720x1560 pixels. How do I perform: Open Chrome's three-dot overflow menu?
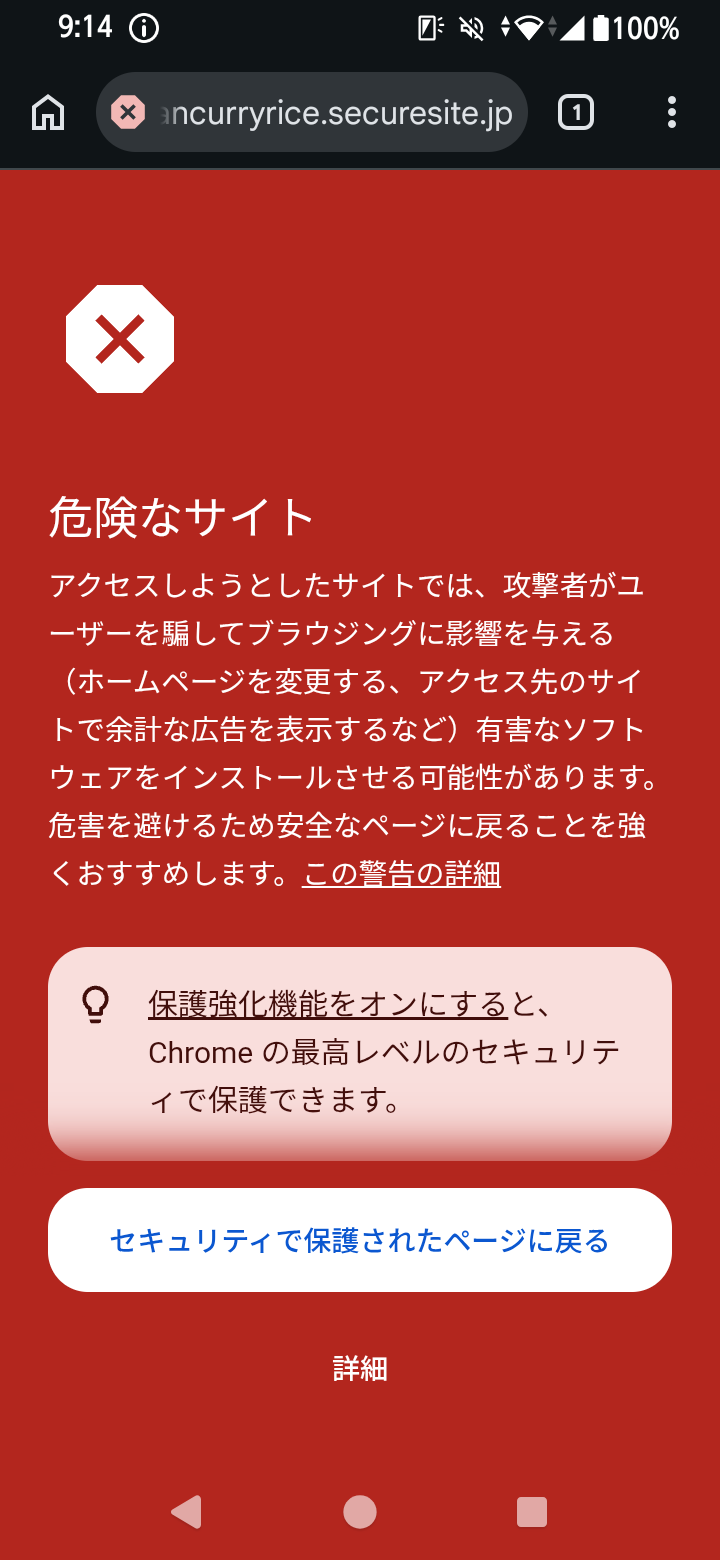click(671, 112)
